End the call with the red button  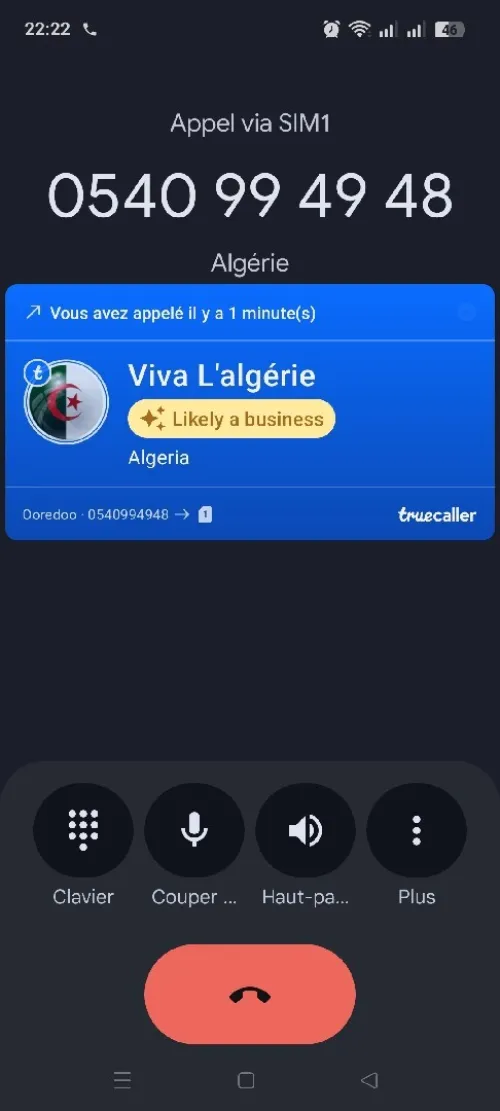coord(250,994)
